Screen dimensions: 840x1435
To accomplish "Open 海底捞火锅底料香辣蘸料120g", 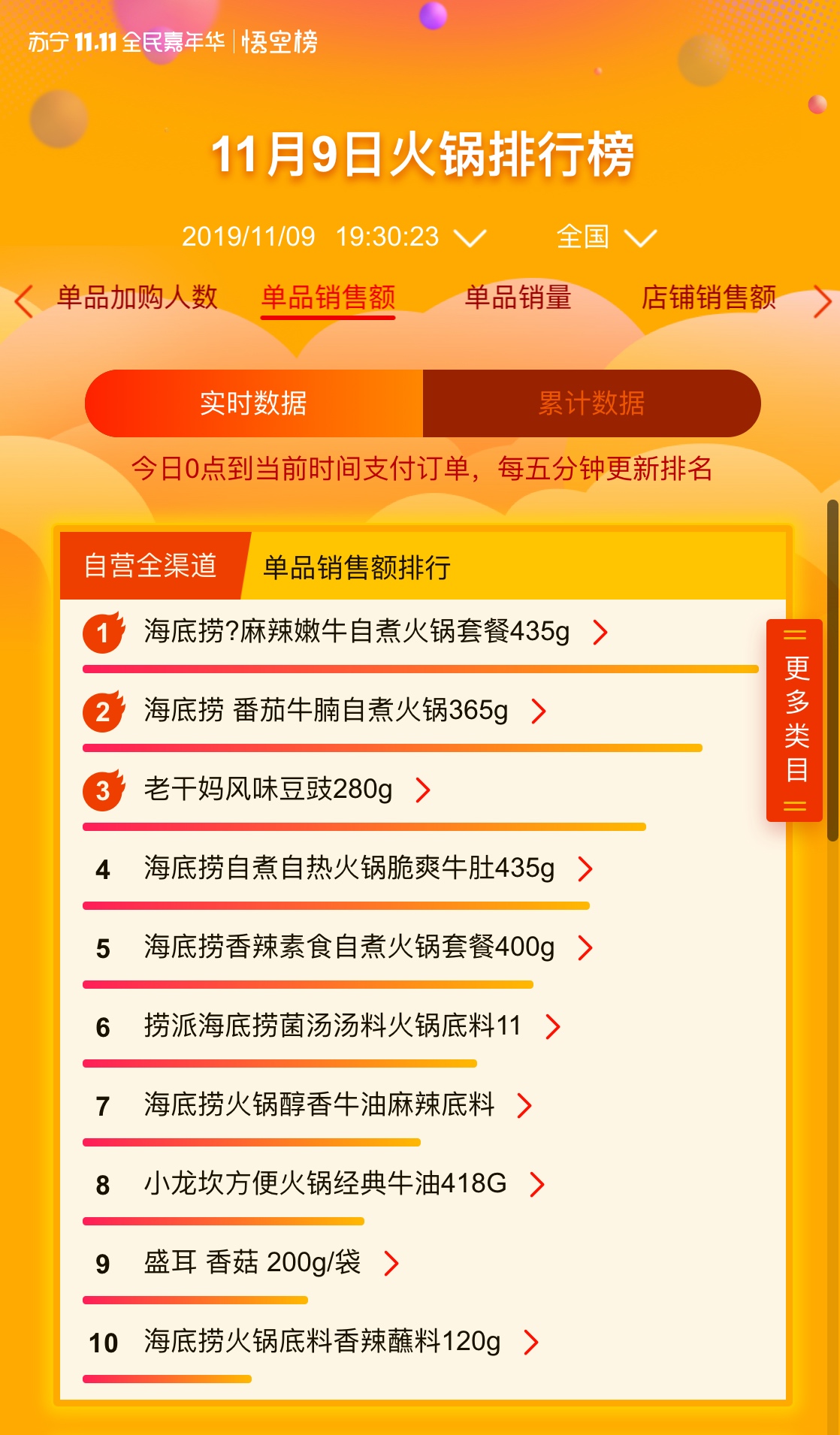I will [x=323, y=1342].
